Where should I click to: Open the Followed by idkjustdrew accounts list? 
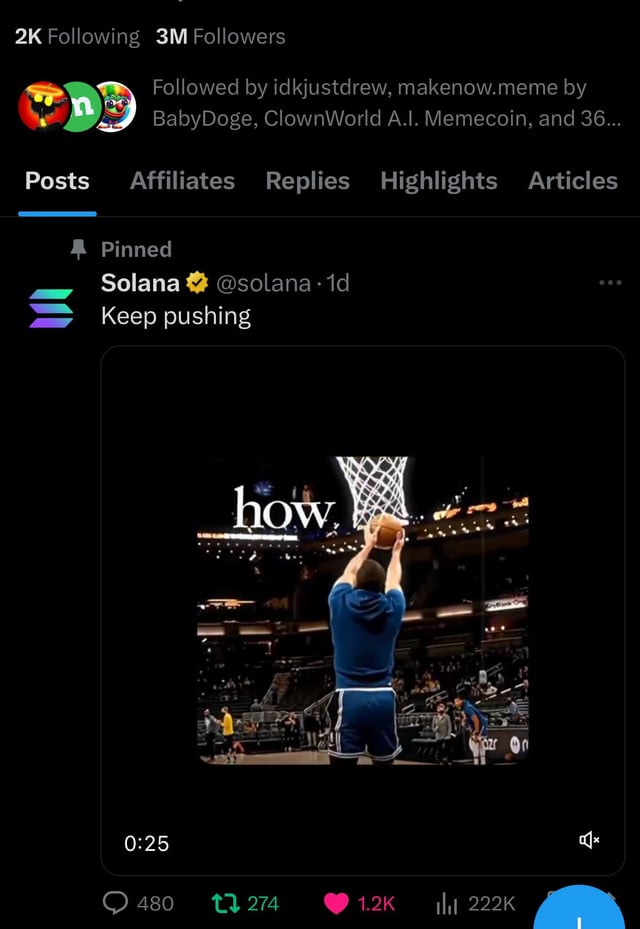[x=385, y=103]
